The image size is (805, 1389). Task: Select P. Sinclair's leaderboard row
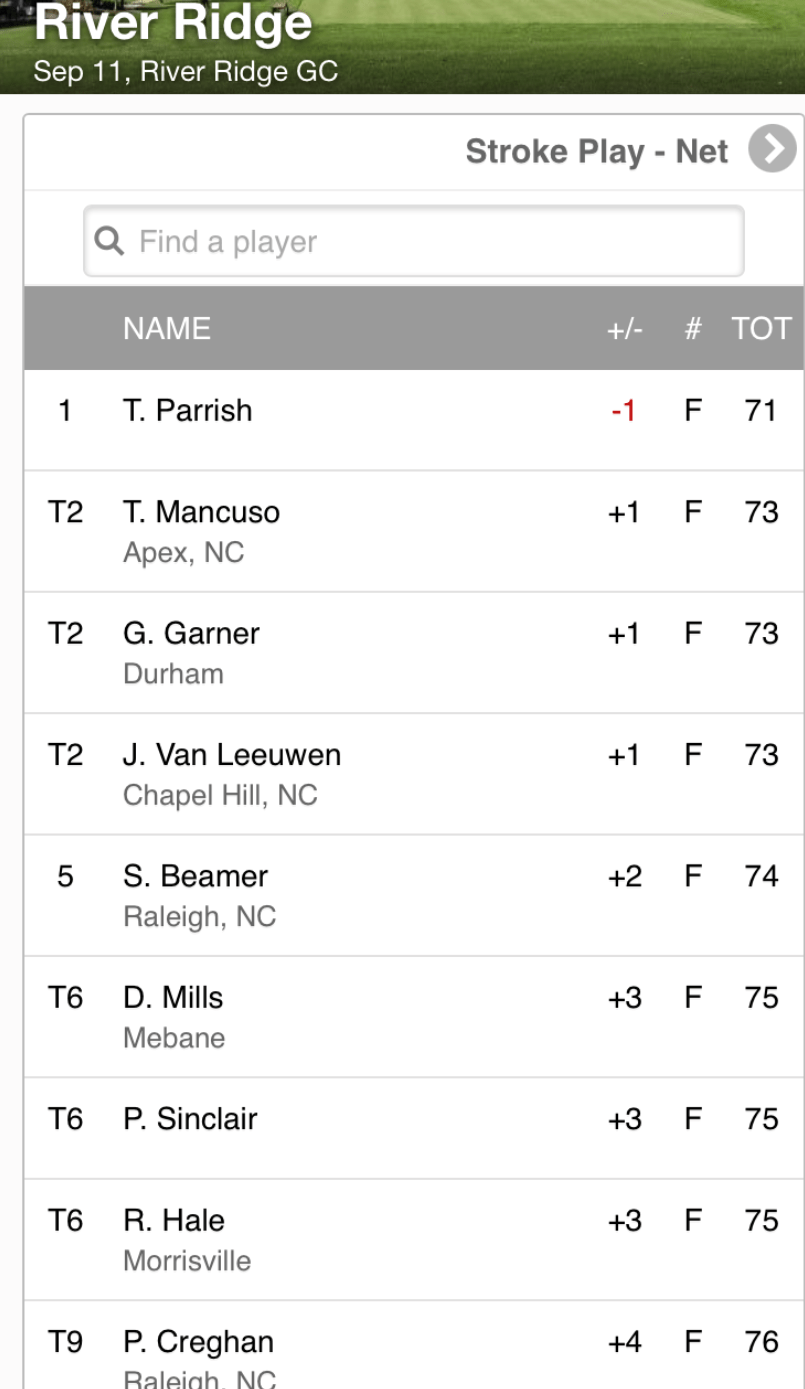412,1127
